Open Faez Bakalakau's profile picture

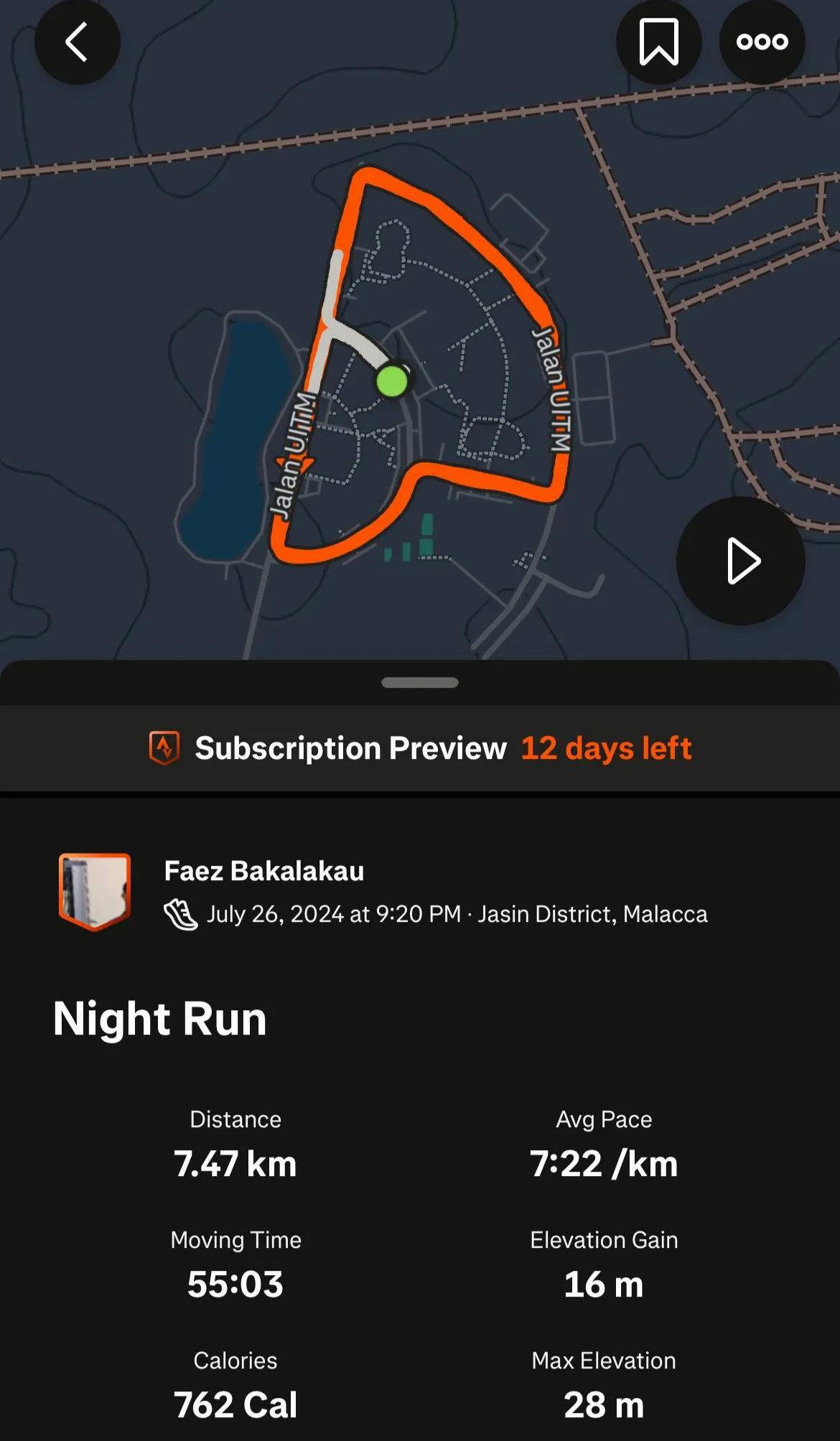95,891
